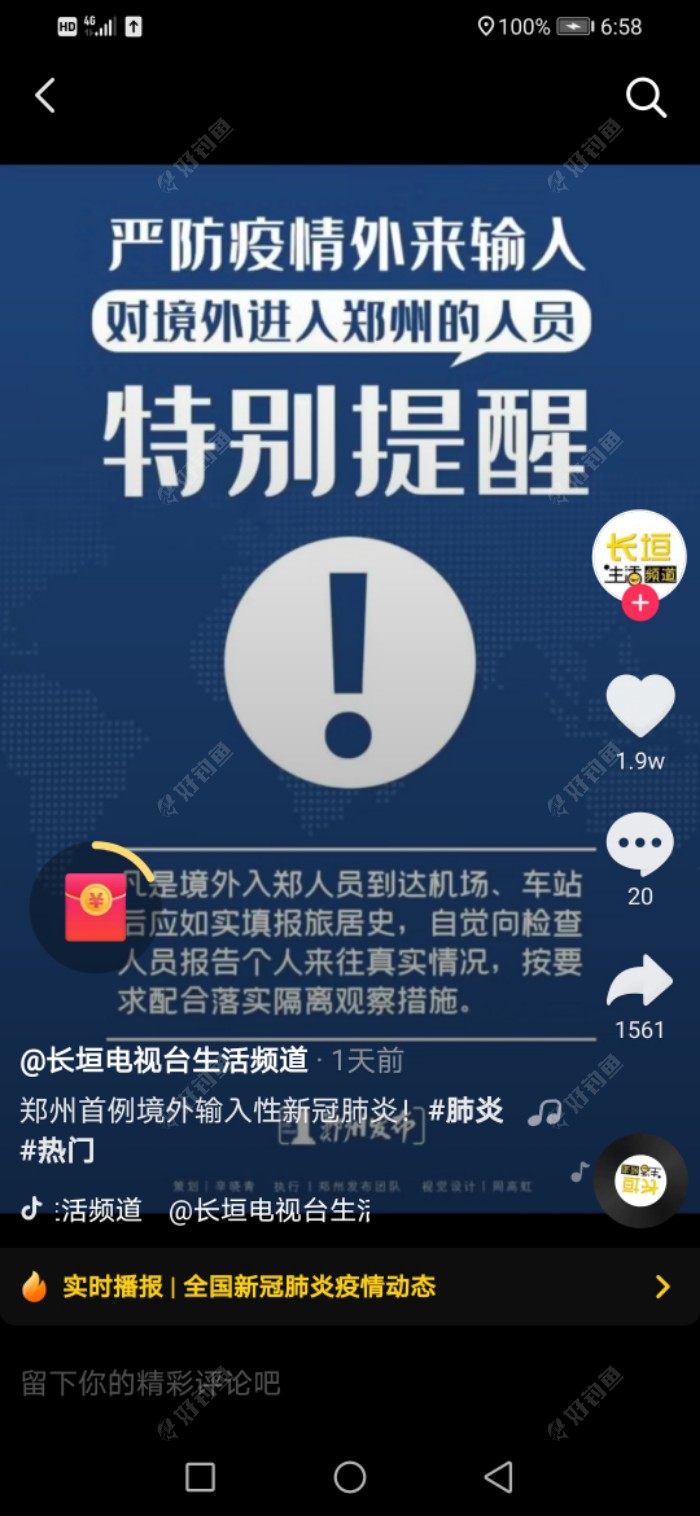Open @长垣电视台生活频道 username link
Viewport: 700px width, 1516px height.
point(164,1061)
